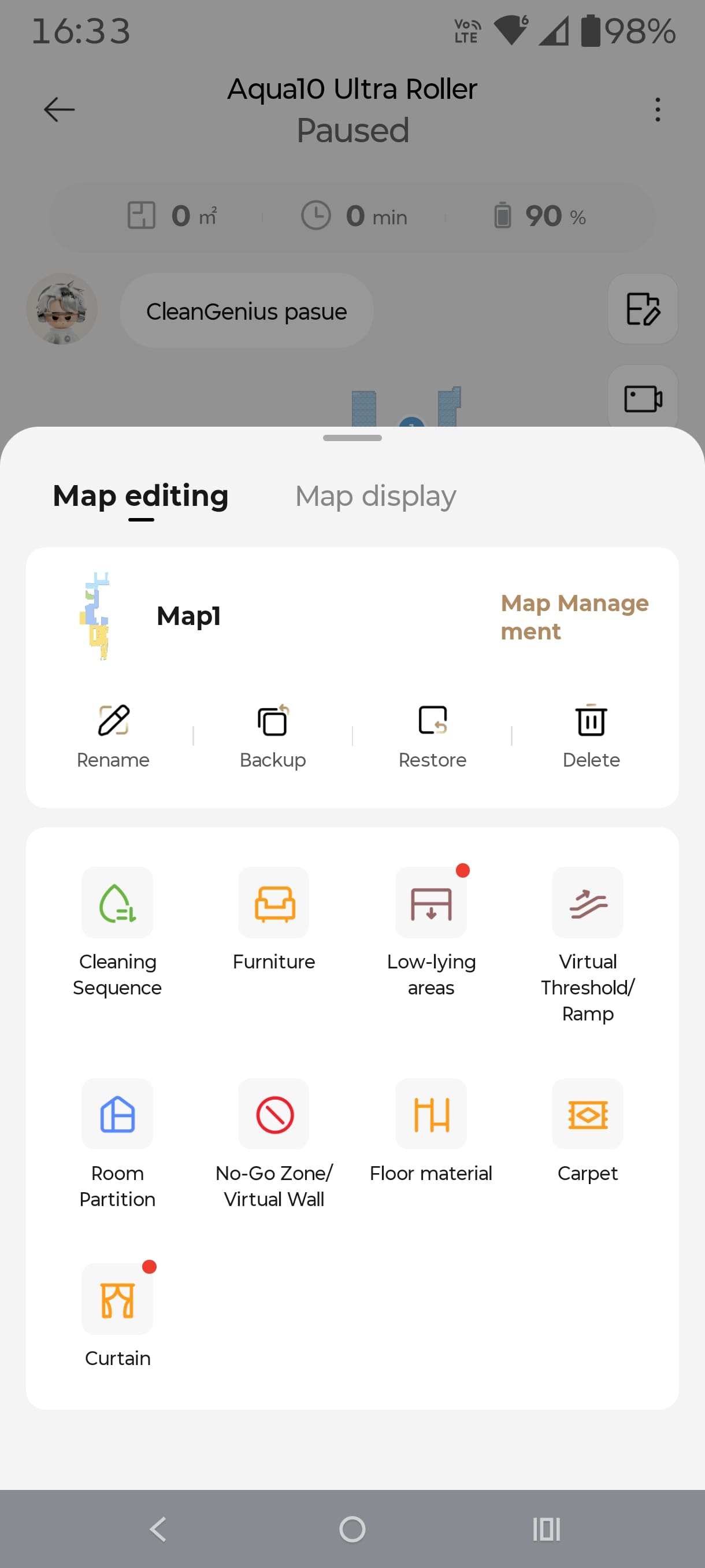Rename Map1
The image size is (705, 1568).
tap(113, 735)
